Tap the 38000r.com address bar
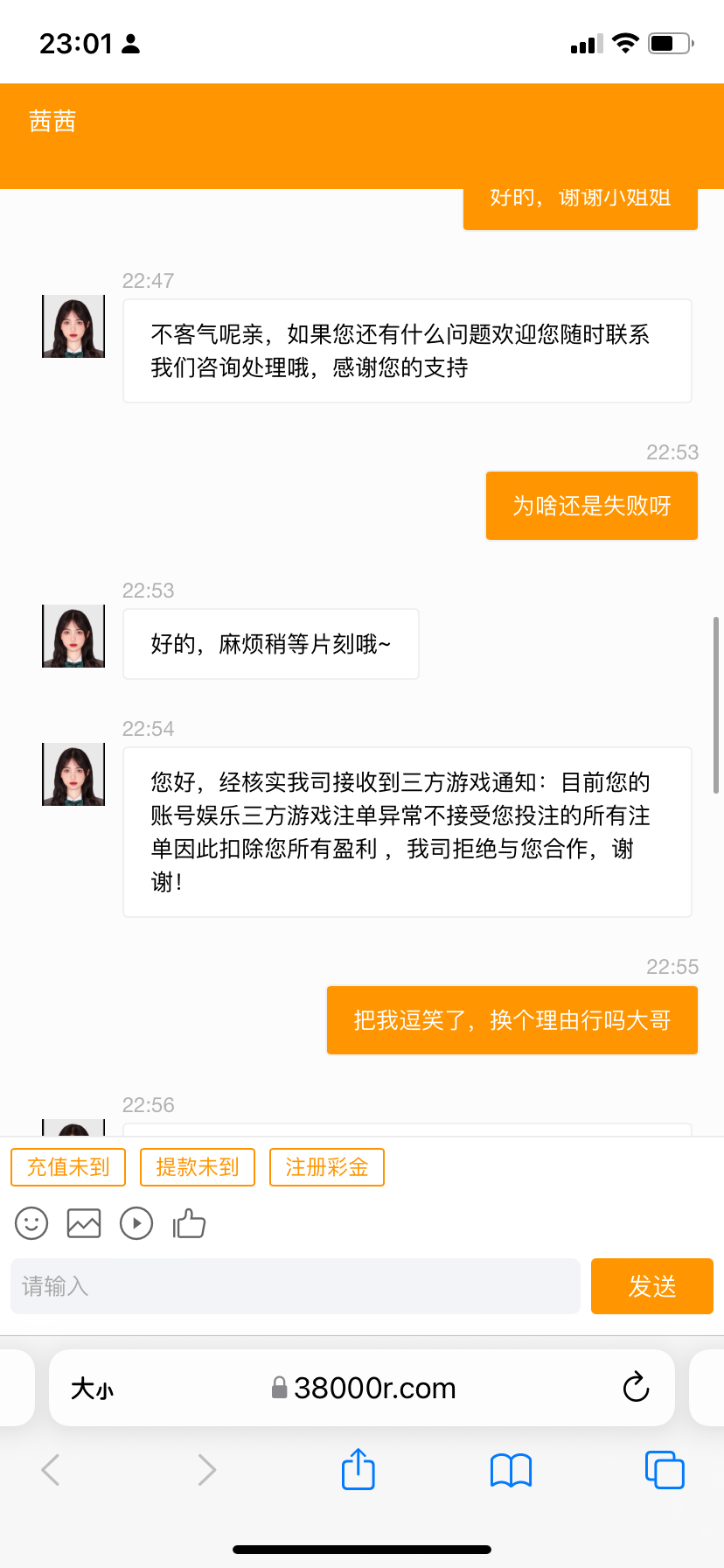This screenshot has height=1568, width=724. pos(376,1387)
